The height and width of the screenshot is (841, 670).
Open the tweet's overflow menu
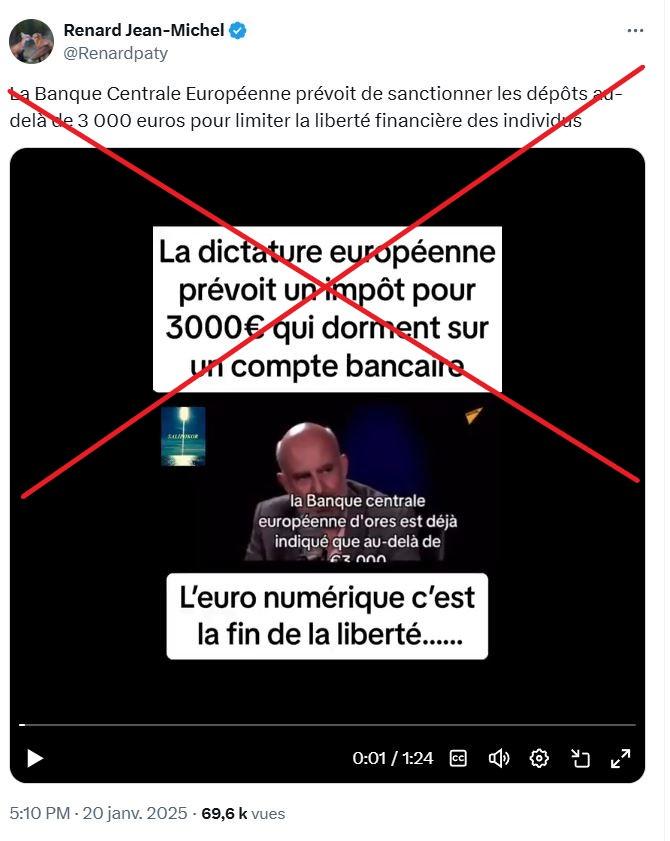pyautogui.click(x=635, y=31)
